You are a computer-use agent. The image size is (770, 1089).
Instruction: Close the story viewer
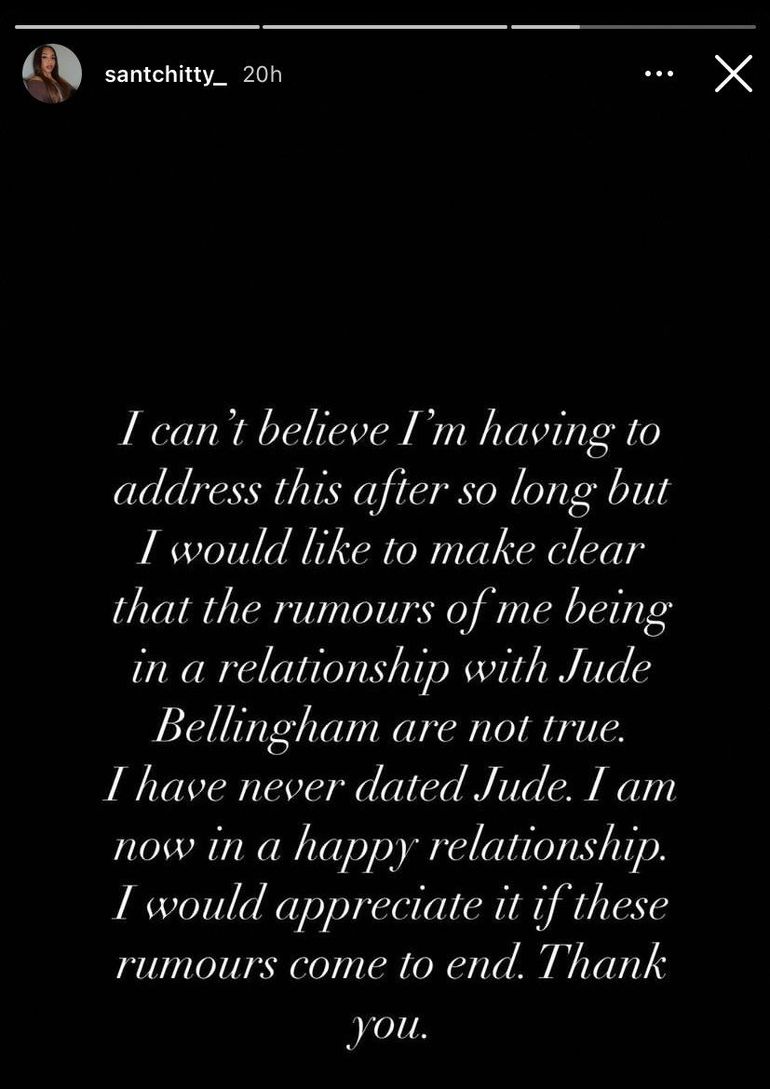coord(733,74)
